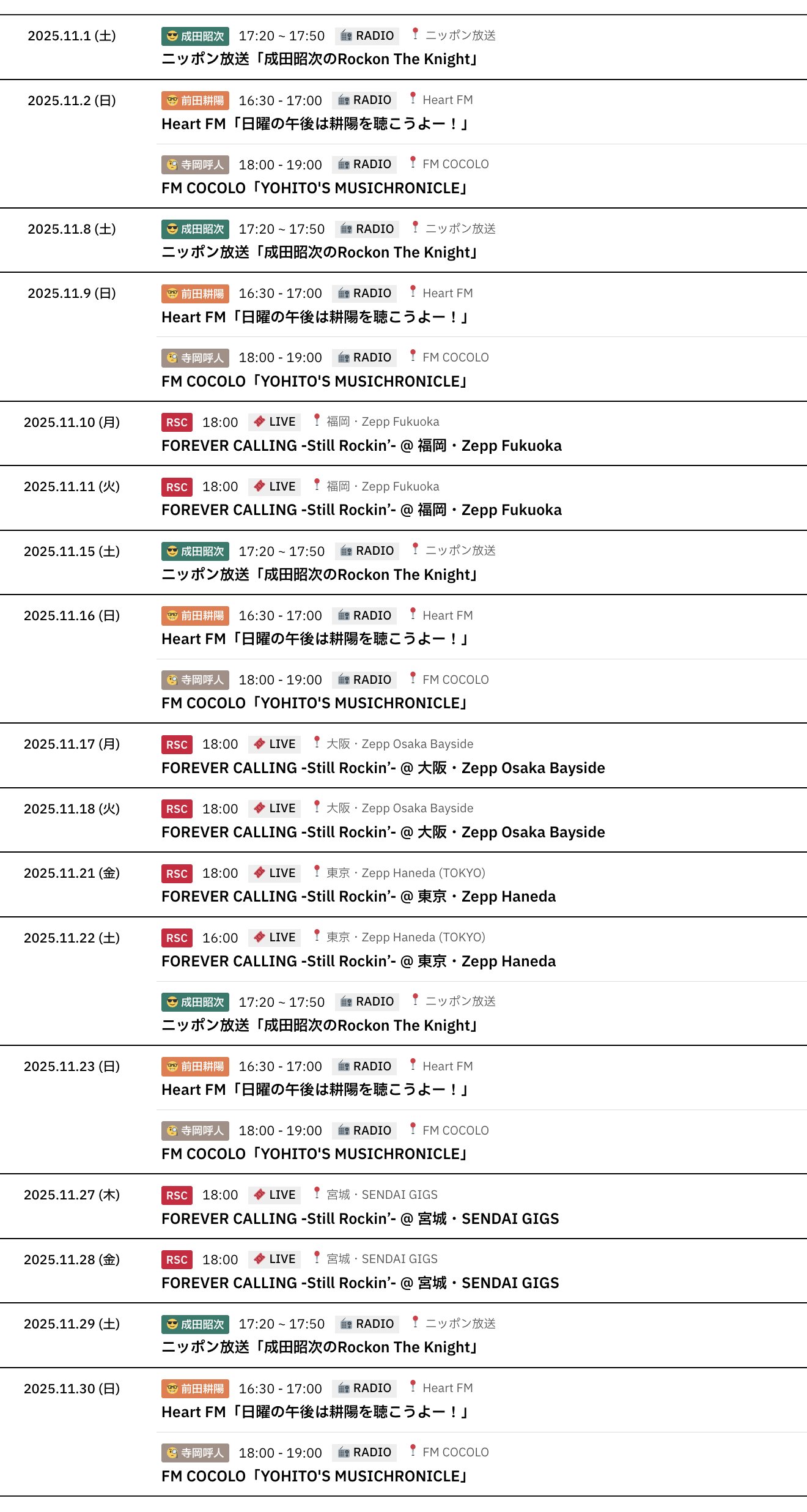Open the 2025.11.9 Heart FM radio entry
Screen dimensions: 807x1512
(315, 317)
